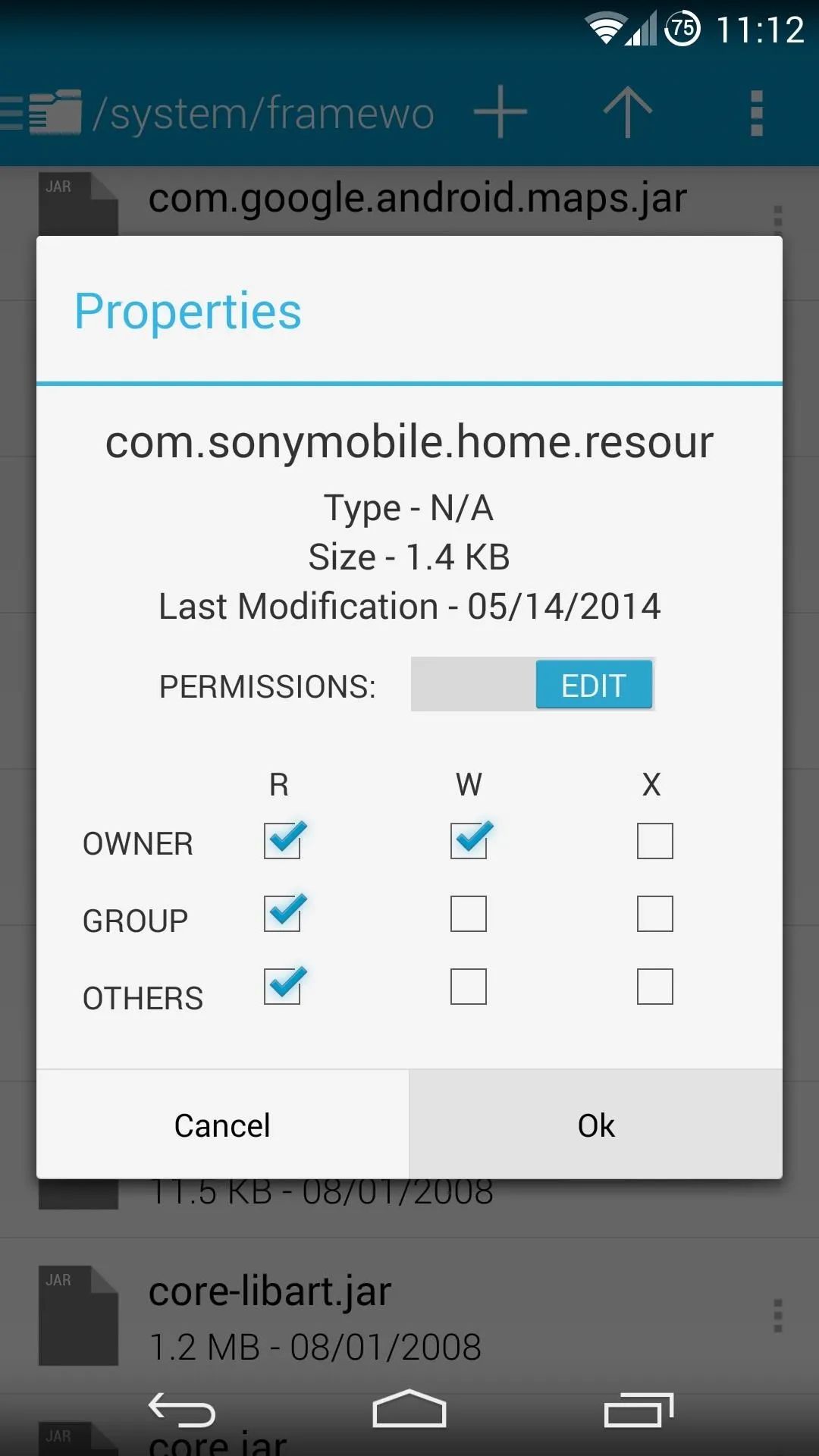Image resolution: width=819 pixels, height=1456 pixels.
Task: Enable Others execute permission
Action: pyautogui.click(x=655, y=987)
